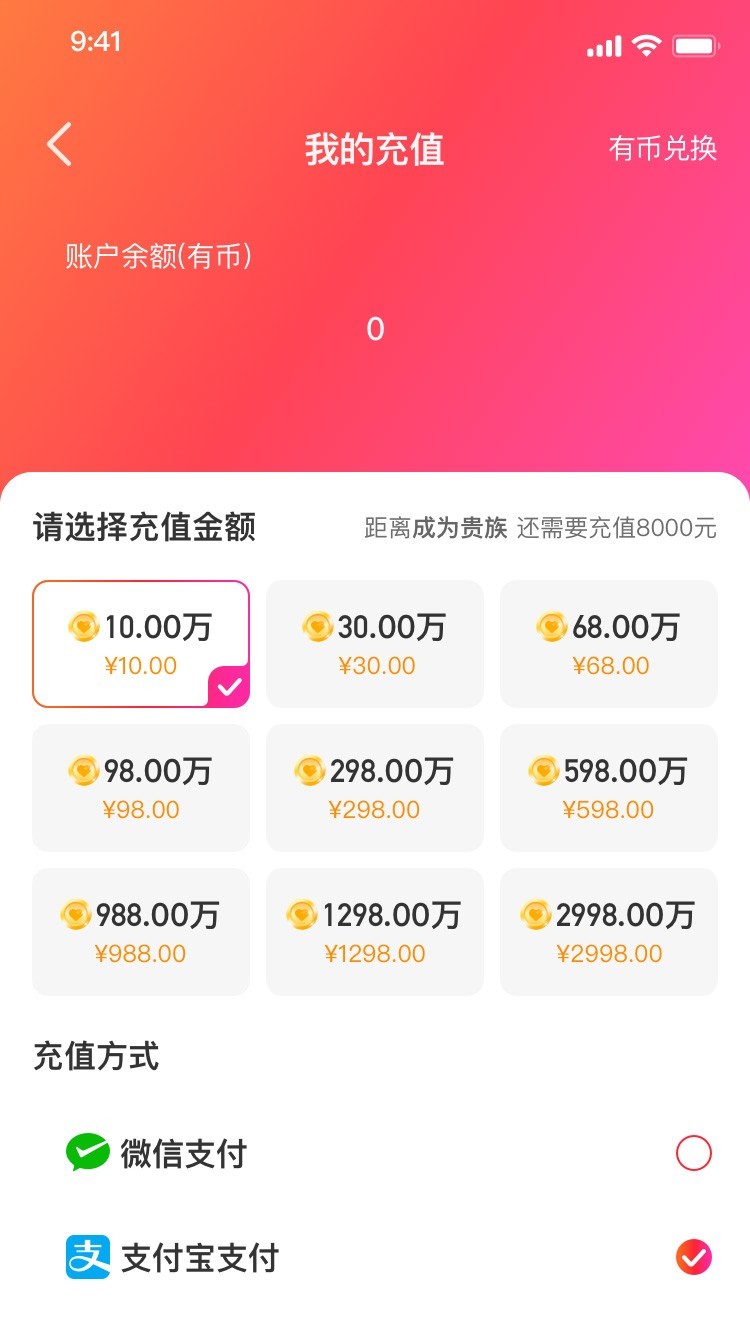Select the 598.00万 recharge amount
This screenshot has height=1333, width=750.
coord(608,787)
